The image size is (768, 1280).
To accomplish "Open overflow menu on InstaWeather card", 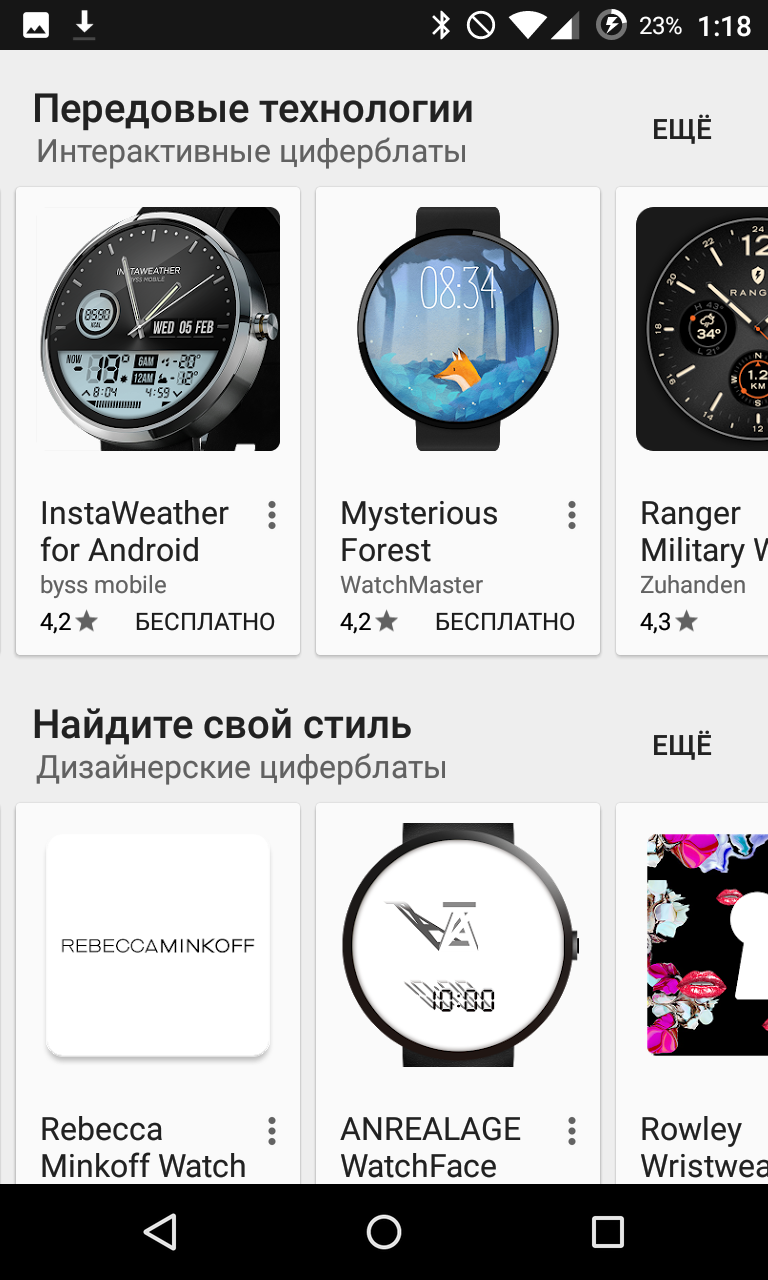I will pyautogui.click(x=271, y=515).
